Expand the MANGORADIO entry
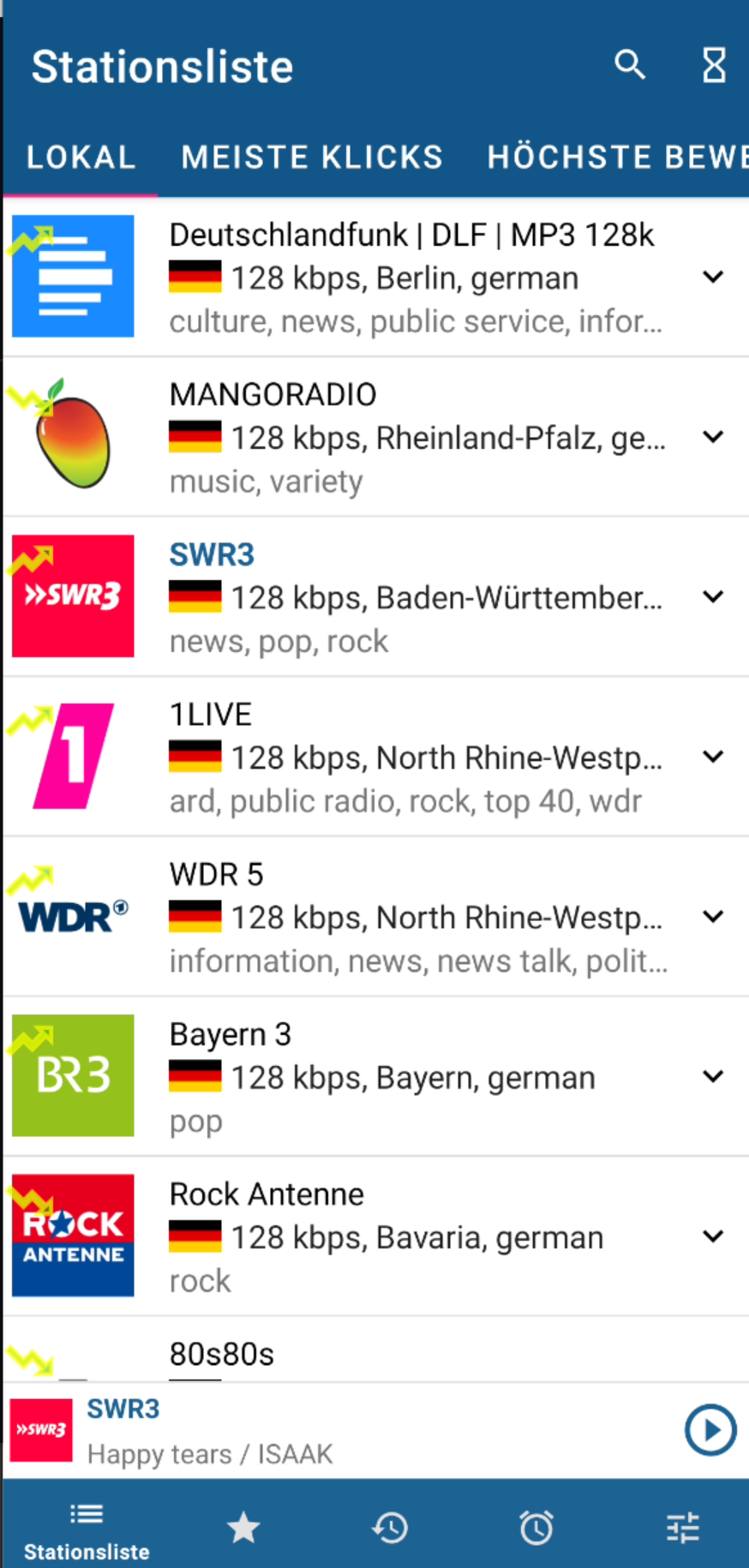Viewport: 749px width, 1568px height. click(713, 437)
